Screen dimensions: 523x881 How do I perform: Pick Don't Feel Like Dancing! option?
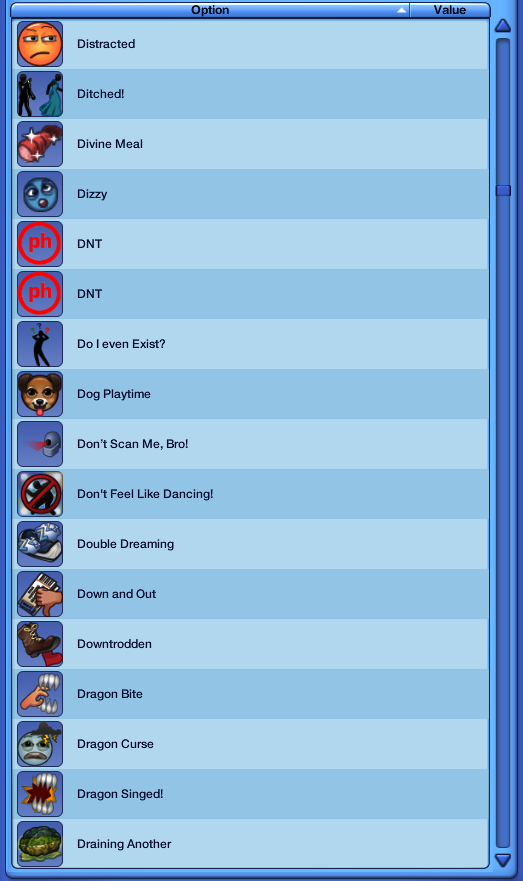click(251, 494)
